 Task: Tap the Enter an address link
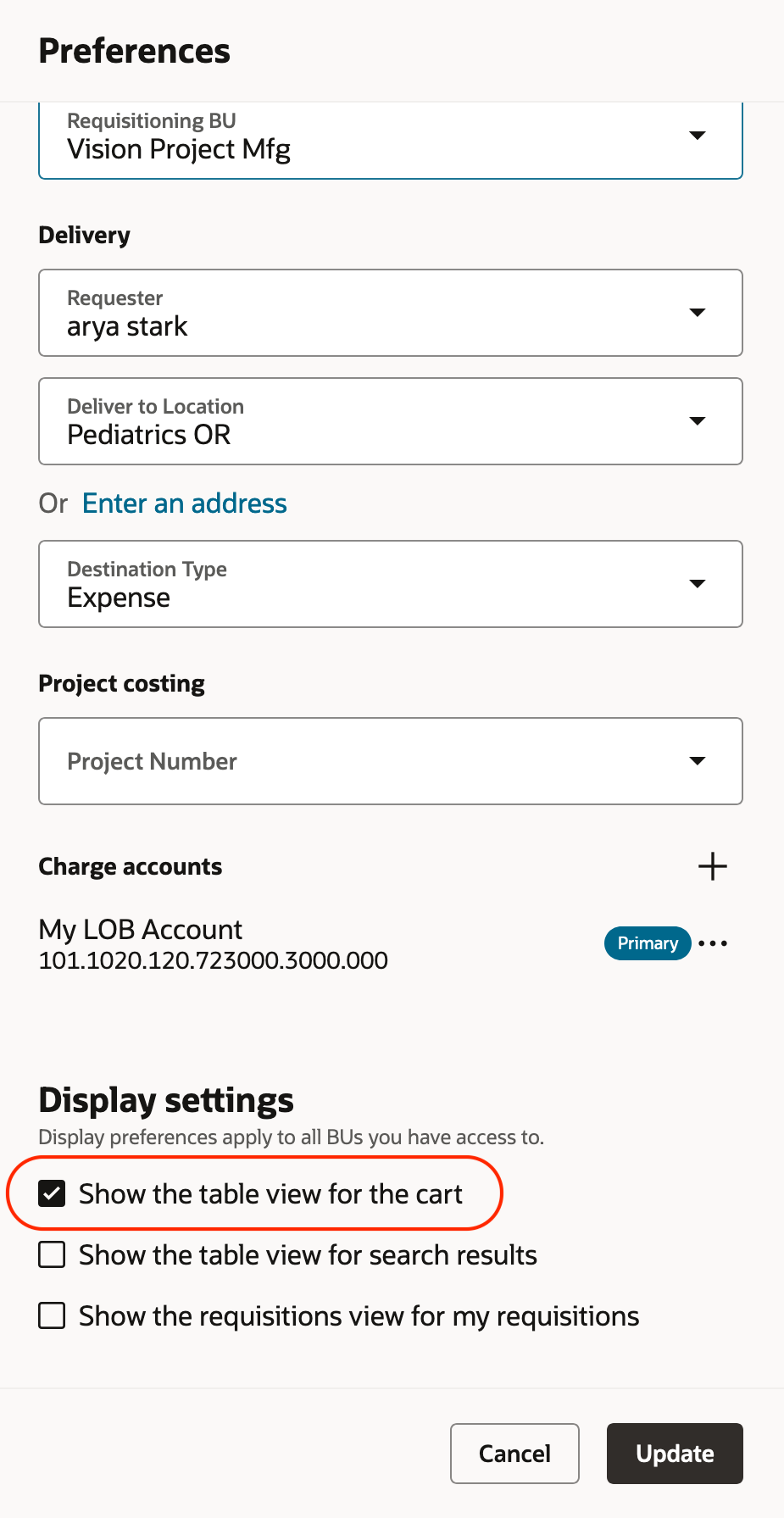(185, 503)
